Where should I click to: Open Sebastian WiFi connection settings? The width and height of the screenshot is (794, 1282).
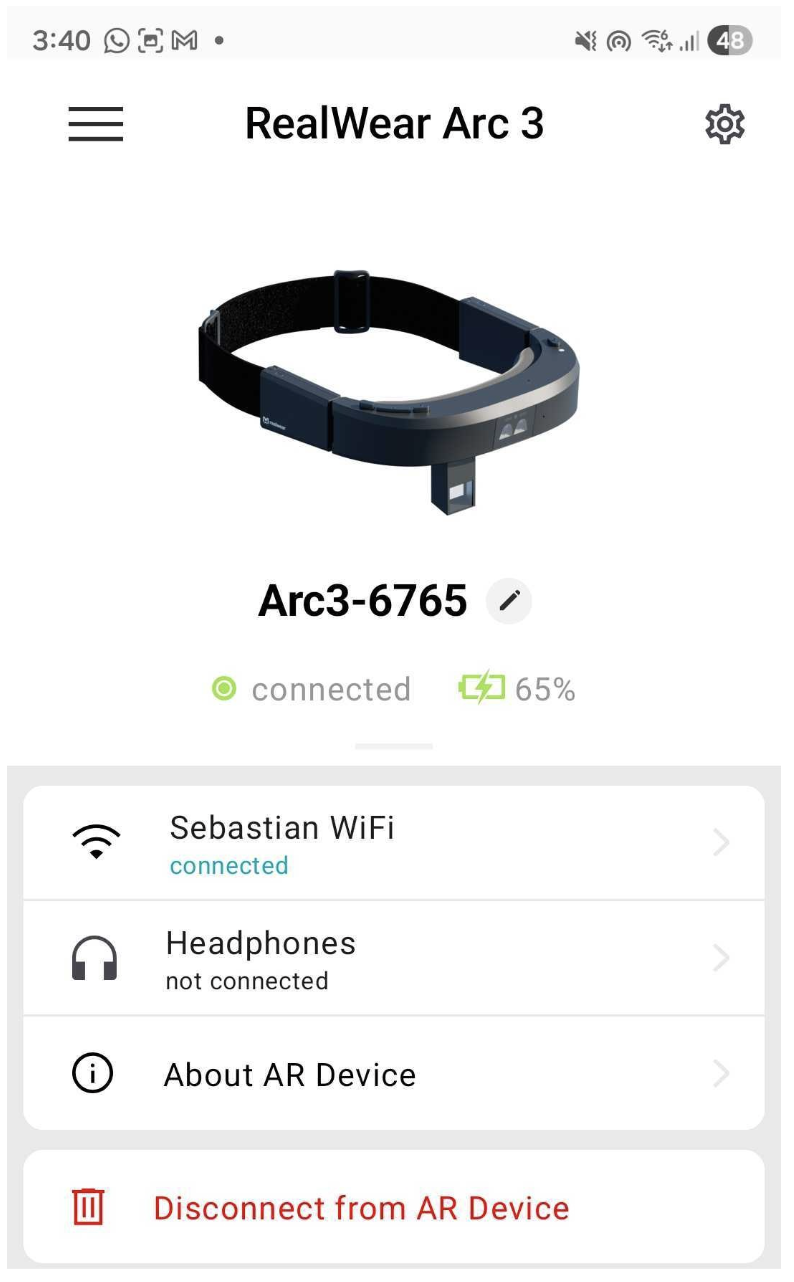(x=394, y=843)
